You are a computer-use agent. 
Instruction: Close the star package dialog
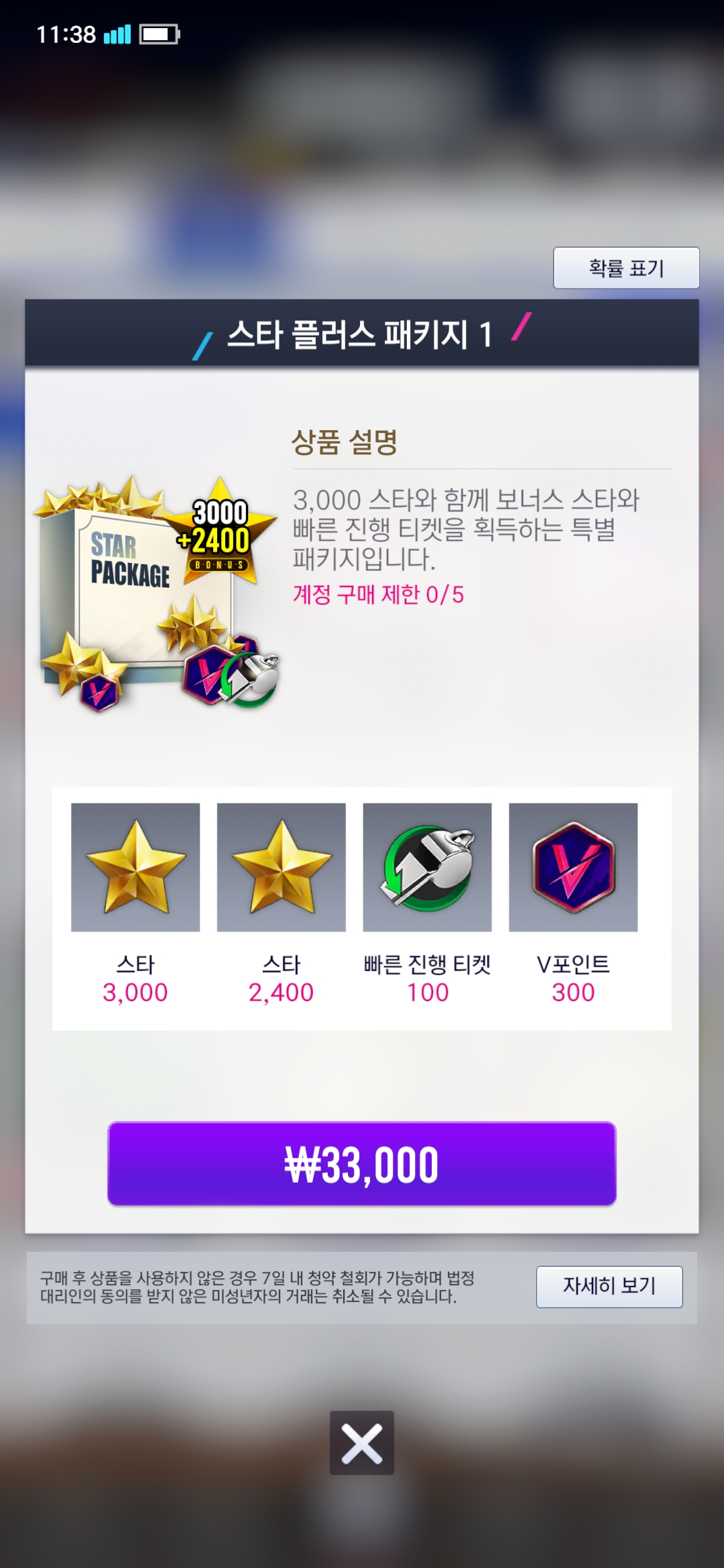pyautogui.click(x=361, y=1443)
